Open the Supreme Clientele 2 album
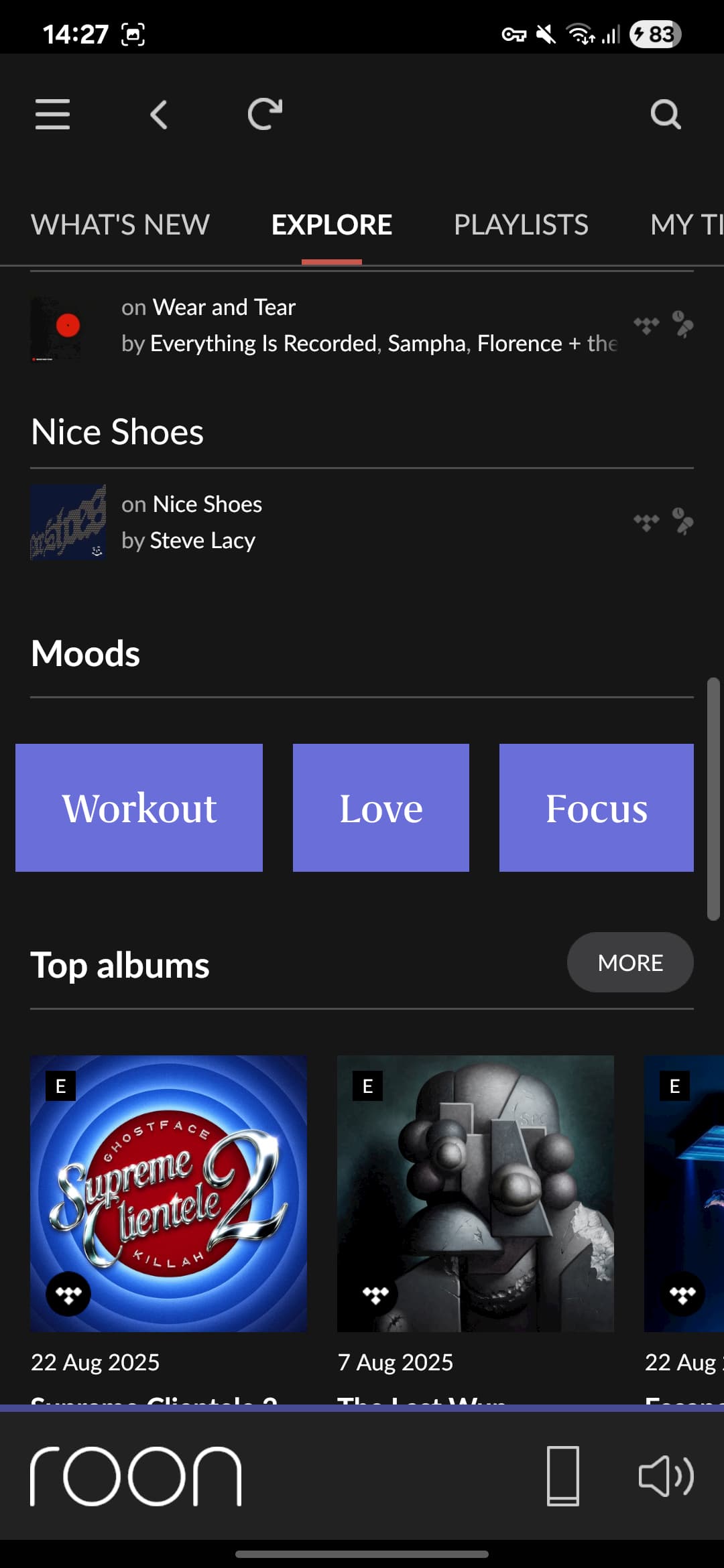This screenshot has width=724, height=1568. [168, 1193]
